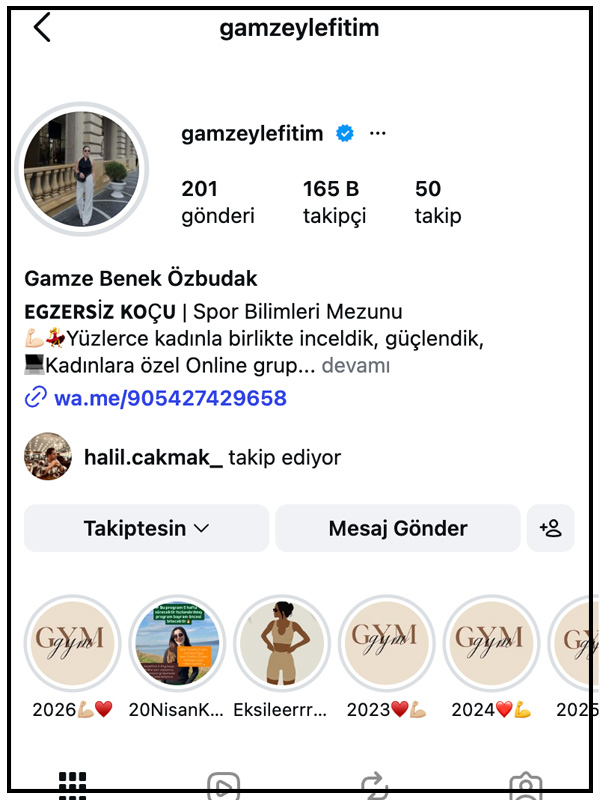Open the Takiptesin dropdown
600x800 pixels.
pyautogui.click(x=146, y=528)
